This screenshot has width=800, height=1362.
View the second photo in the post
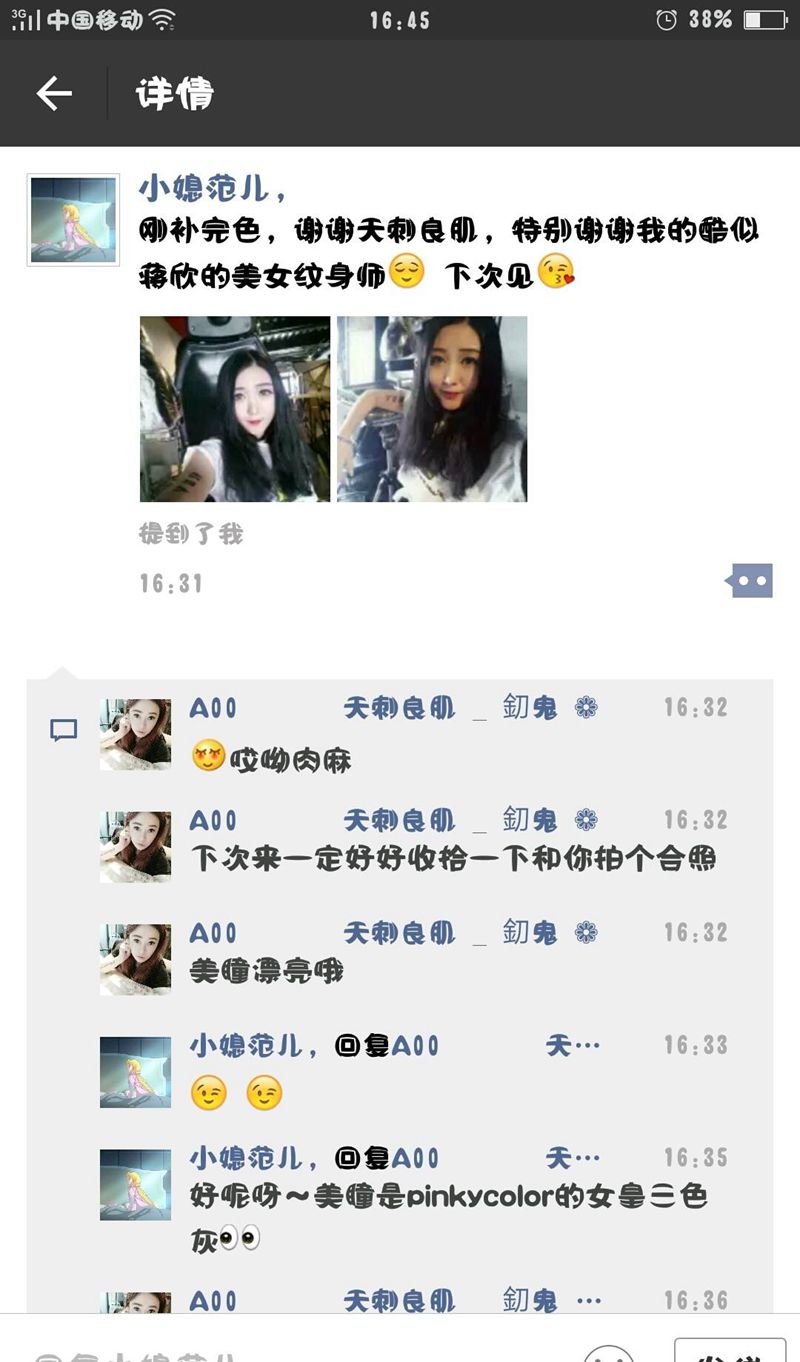click(432, 409)
